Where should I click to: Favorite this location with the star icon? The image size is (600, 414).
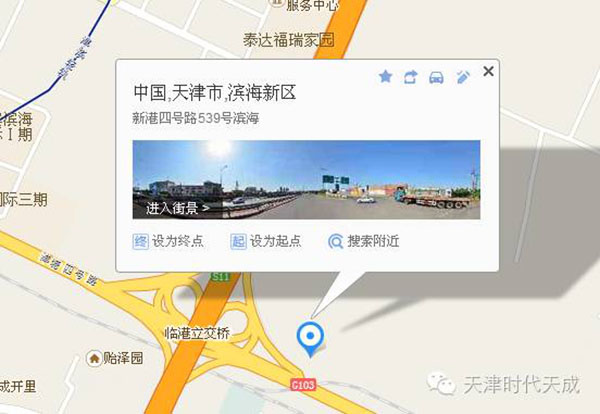point(385,77)
